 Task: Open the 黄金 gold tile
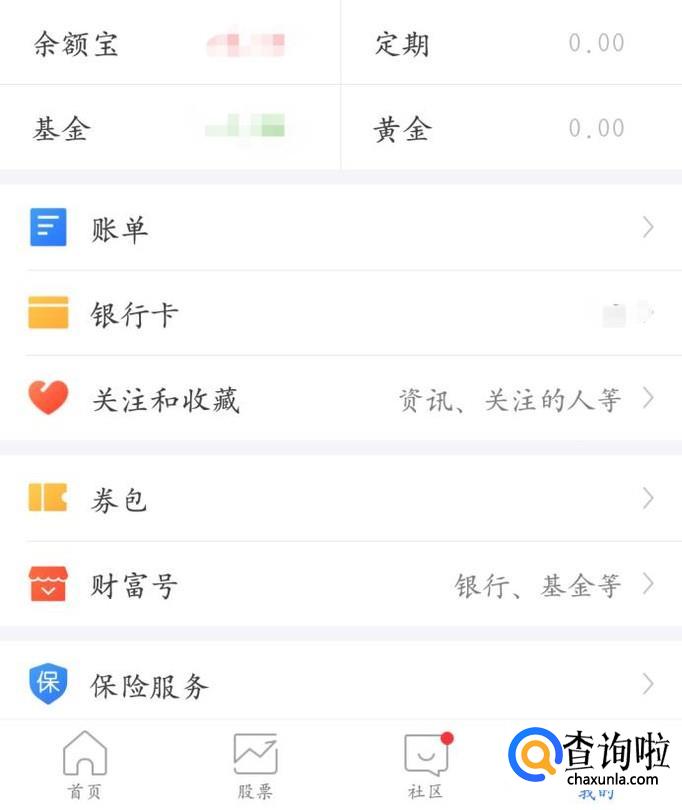pos(511,128)
